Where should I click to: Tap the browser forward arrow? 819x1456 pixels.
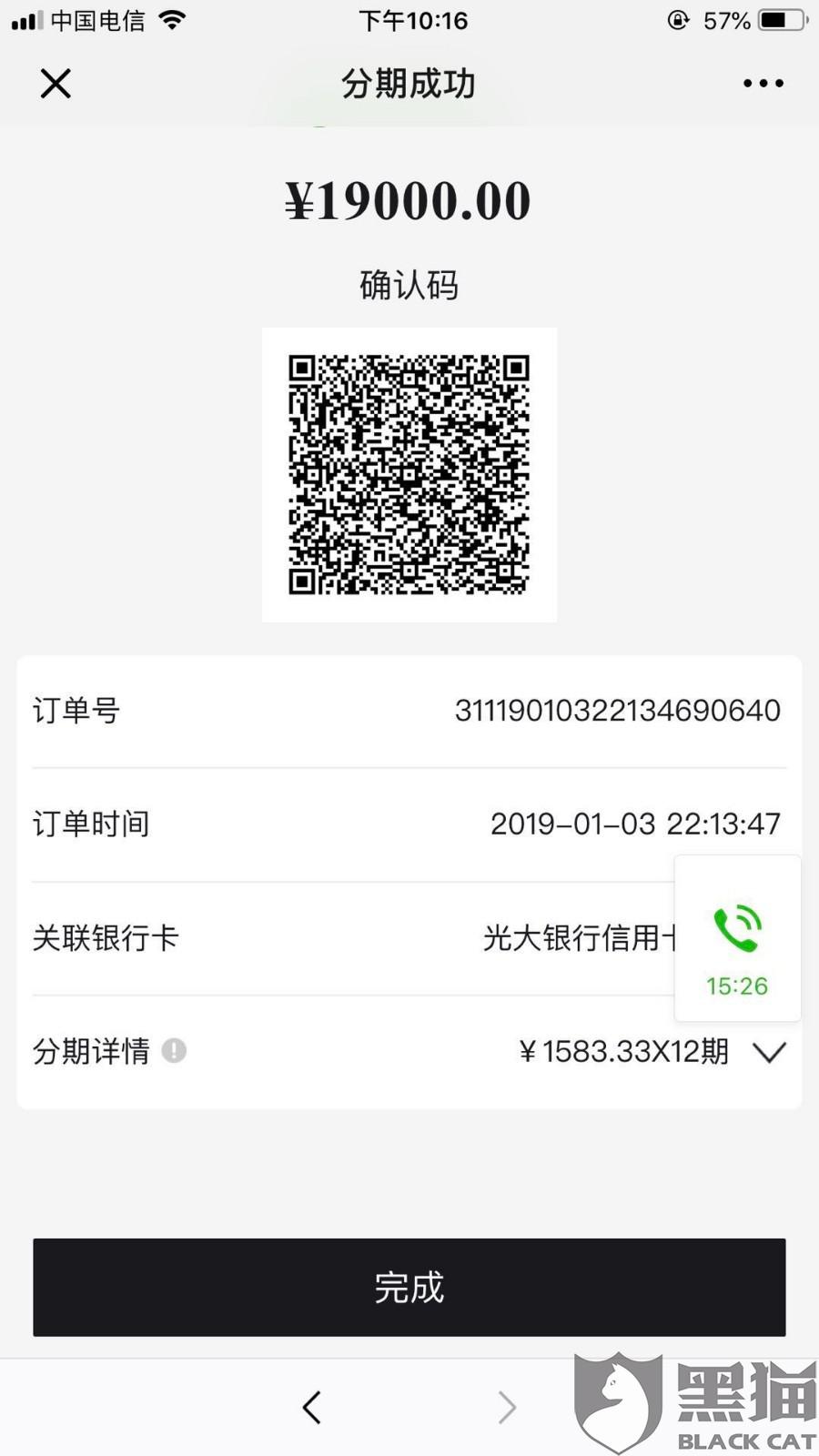pos(507,1407)
